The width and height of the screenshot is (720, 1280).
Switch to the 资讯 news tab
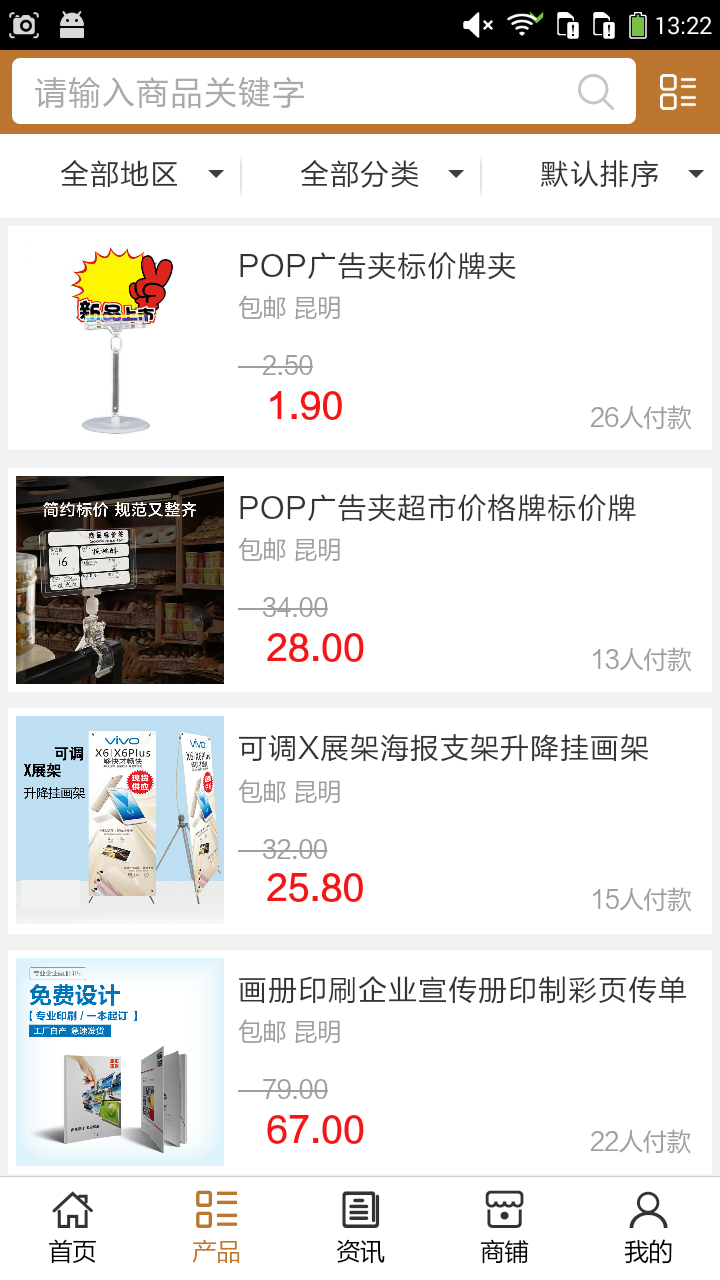coord(360,1228)
